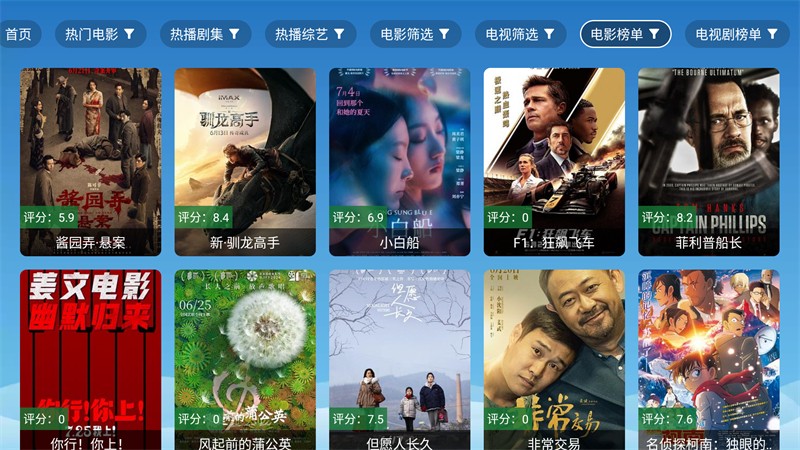
Task: Open the 热播剧集 tab
Action: pos(205,34)
